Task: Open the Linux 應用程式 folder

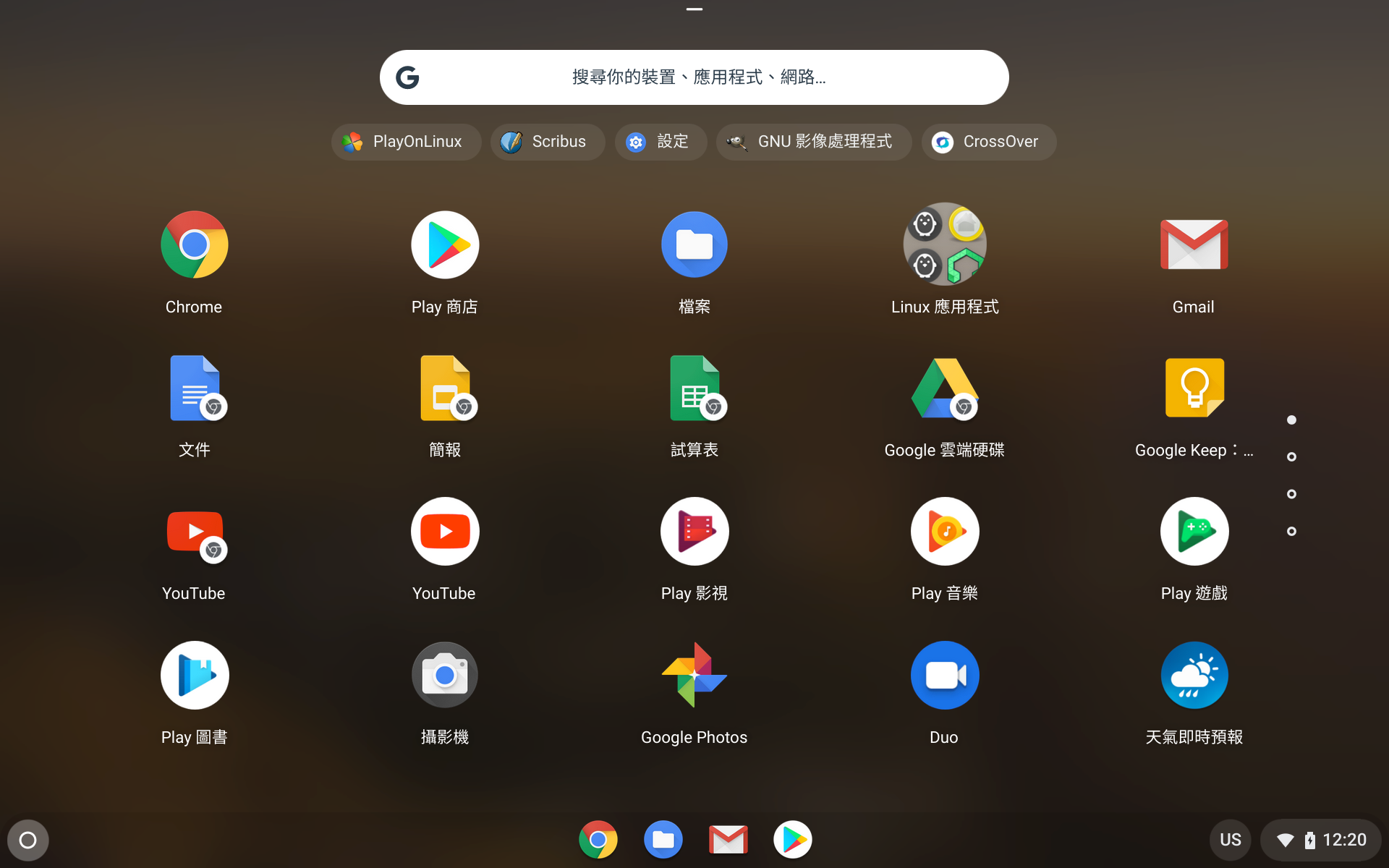Action: [944, 246]
